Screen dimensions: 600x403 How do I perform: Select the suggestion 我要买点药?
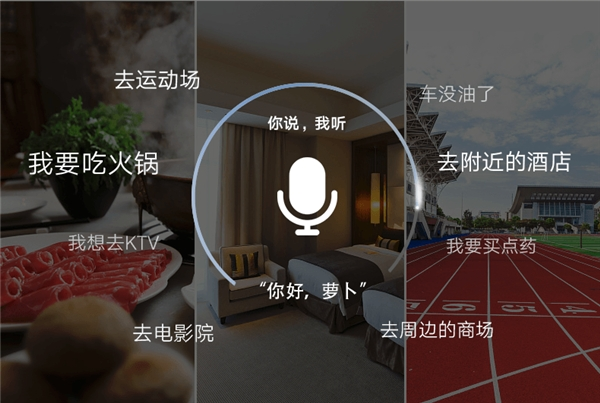coord(491,246)
